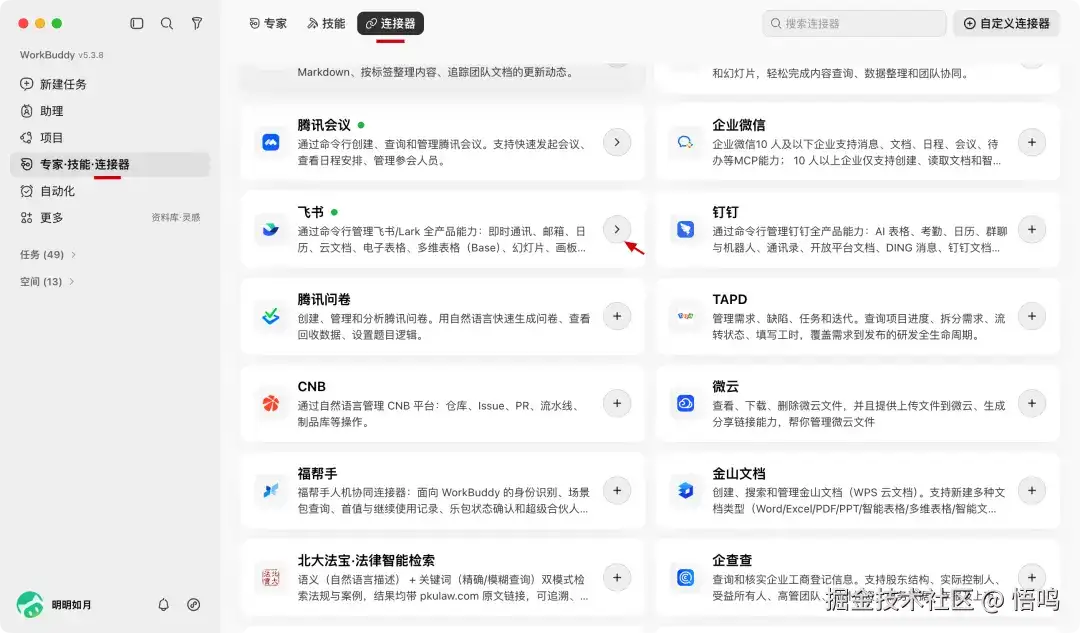Viewport: 1080px width, 633px height.
Task: Add the 钉钉 connector
Action: click(1032, 229)
